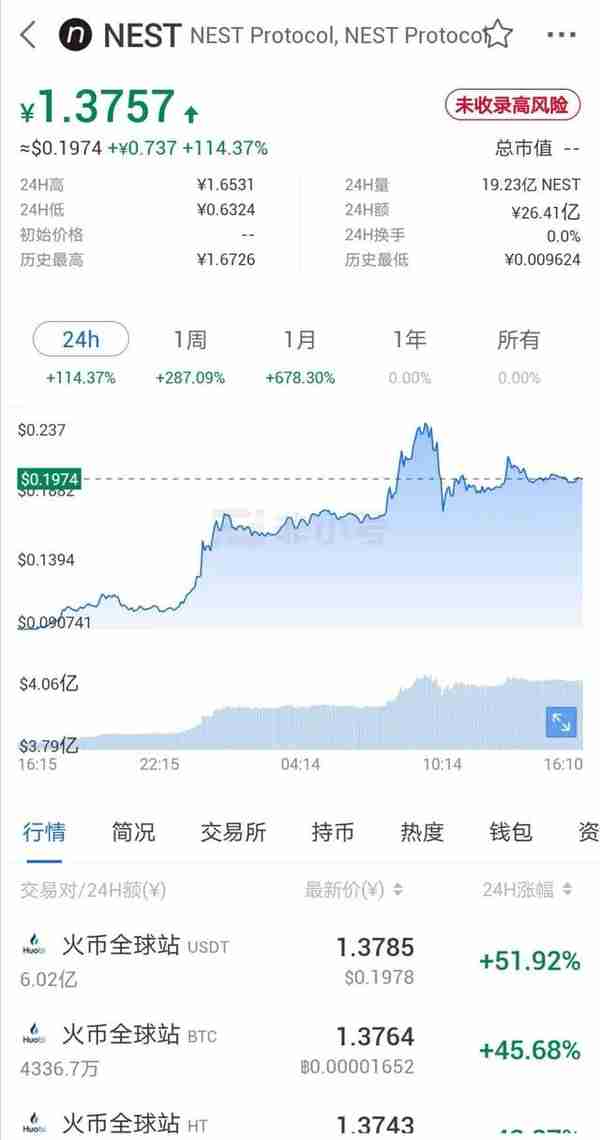600x1140 pixels.
Task: Select the 24h chart range
Action: pos(81,339)
